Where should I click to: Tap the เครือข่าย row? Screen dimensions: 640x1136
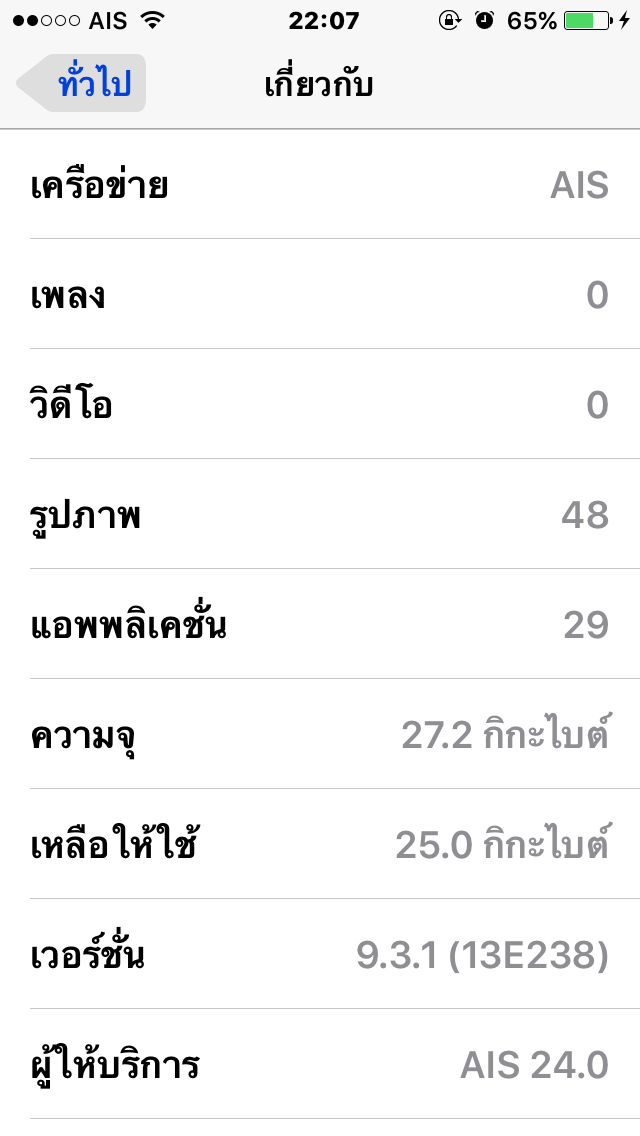[x=320, y=186]
